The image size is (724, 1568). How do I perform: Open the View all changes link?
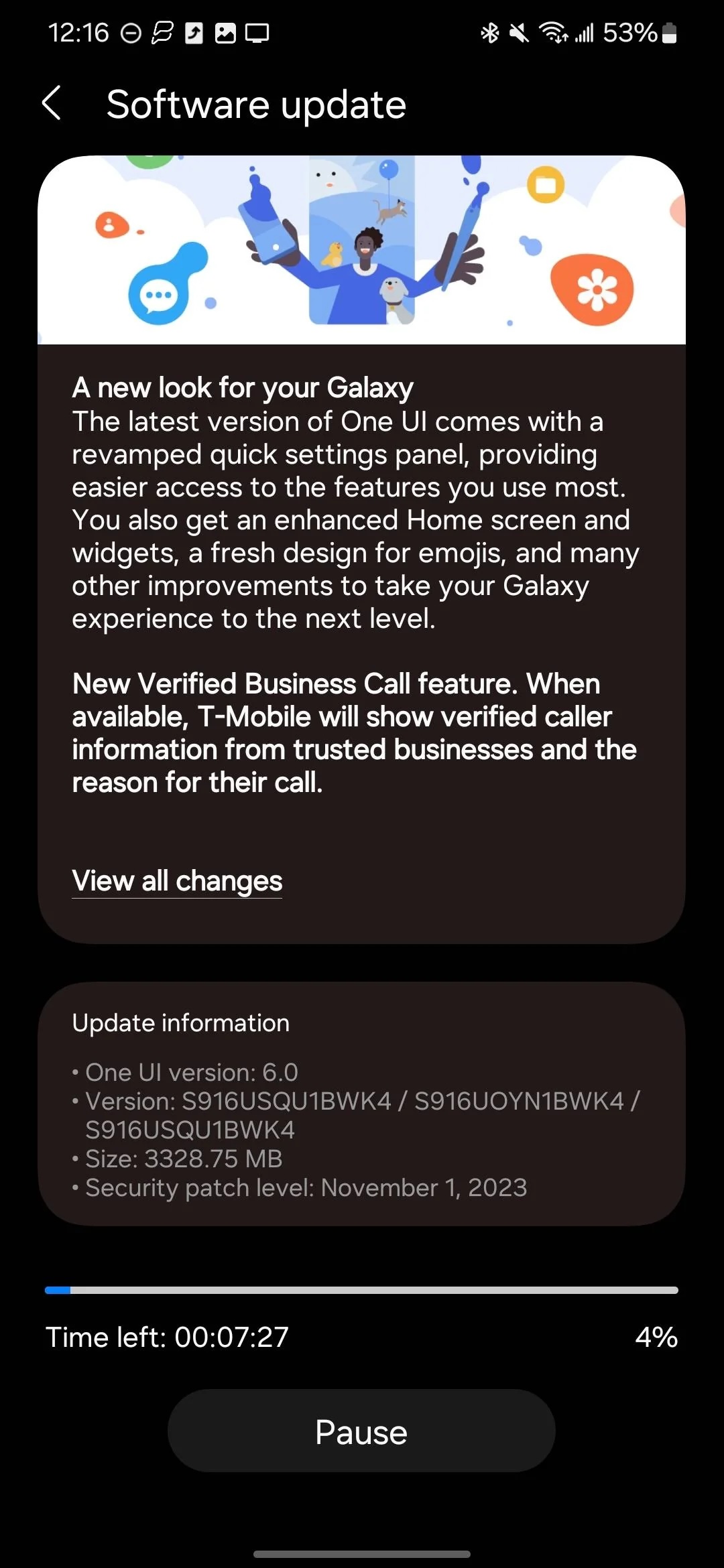(177, 880)
